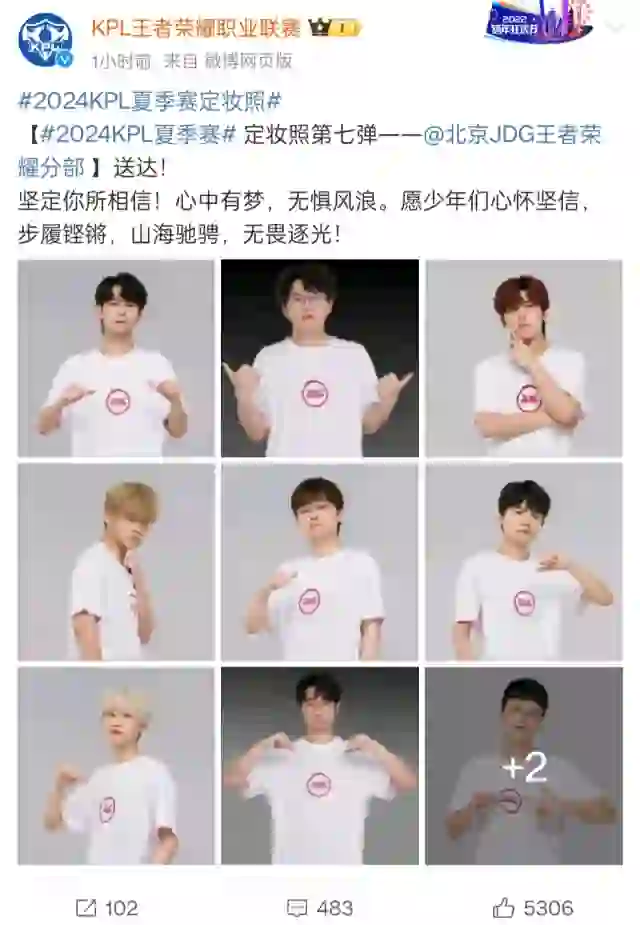Open the +2 tile to see more photos
The width and height of the screenshot is (640, 925).
(523, 766)
